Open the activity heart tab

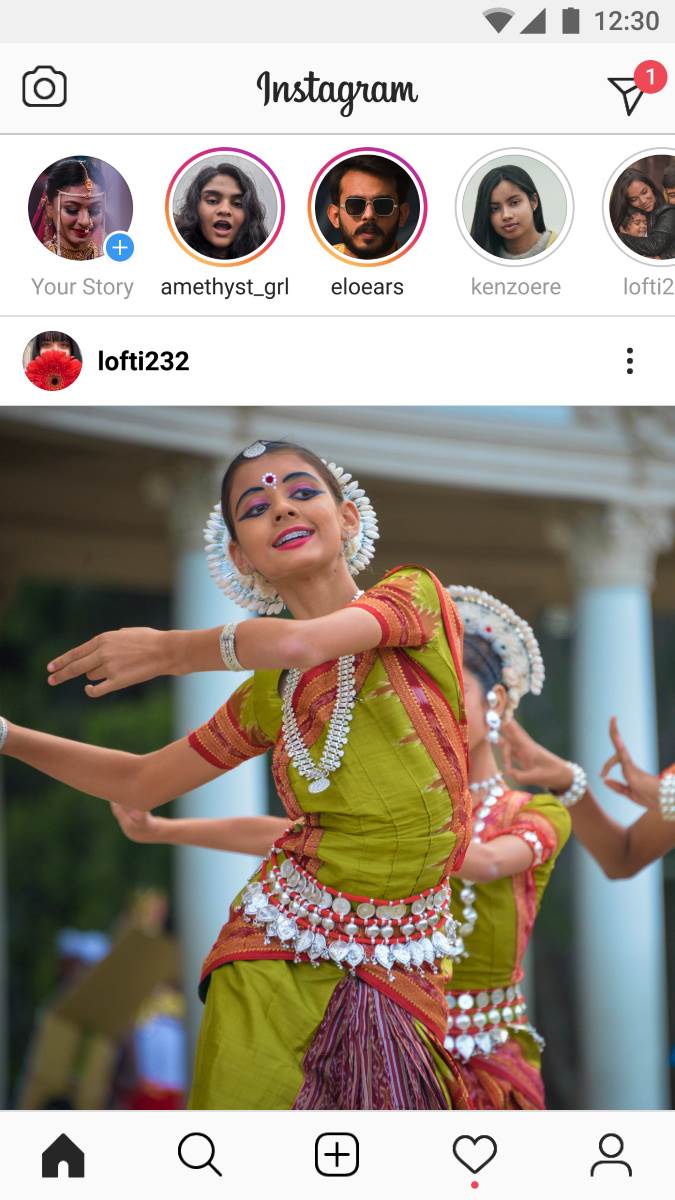click(x=474, y=1156)
